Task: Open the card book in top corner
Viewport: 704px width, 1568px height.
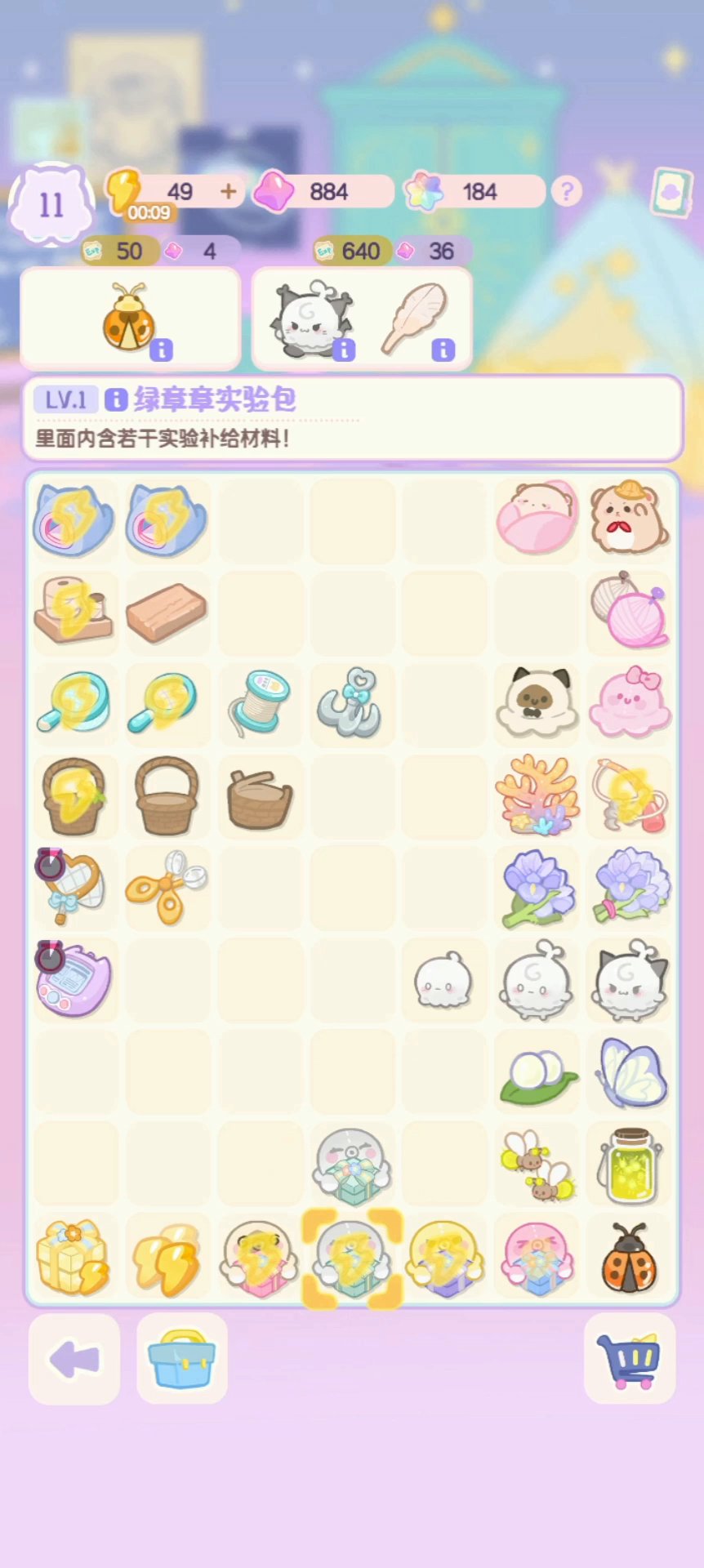Action: pyautogui.click(x=671, y=194)
